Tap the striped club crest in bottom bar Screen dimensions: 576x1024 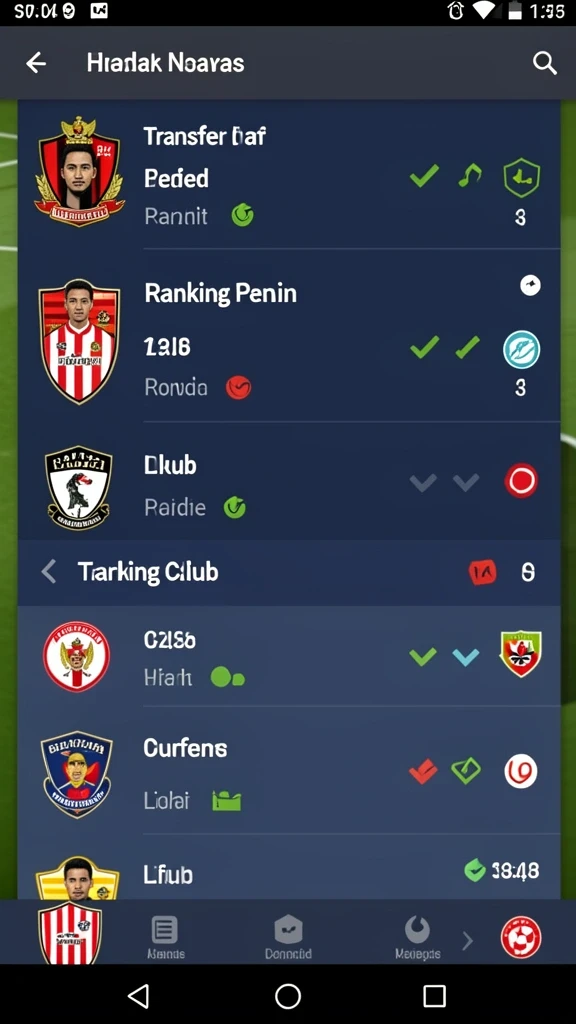[x=71, y=933]
